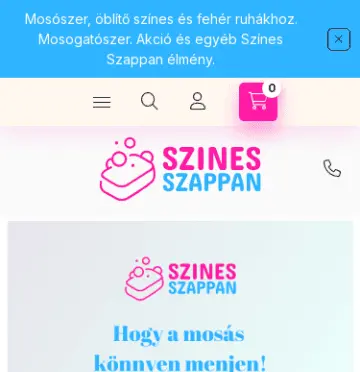
Task: Open the Színes Szappan header logo link
Action: point(180,169)
